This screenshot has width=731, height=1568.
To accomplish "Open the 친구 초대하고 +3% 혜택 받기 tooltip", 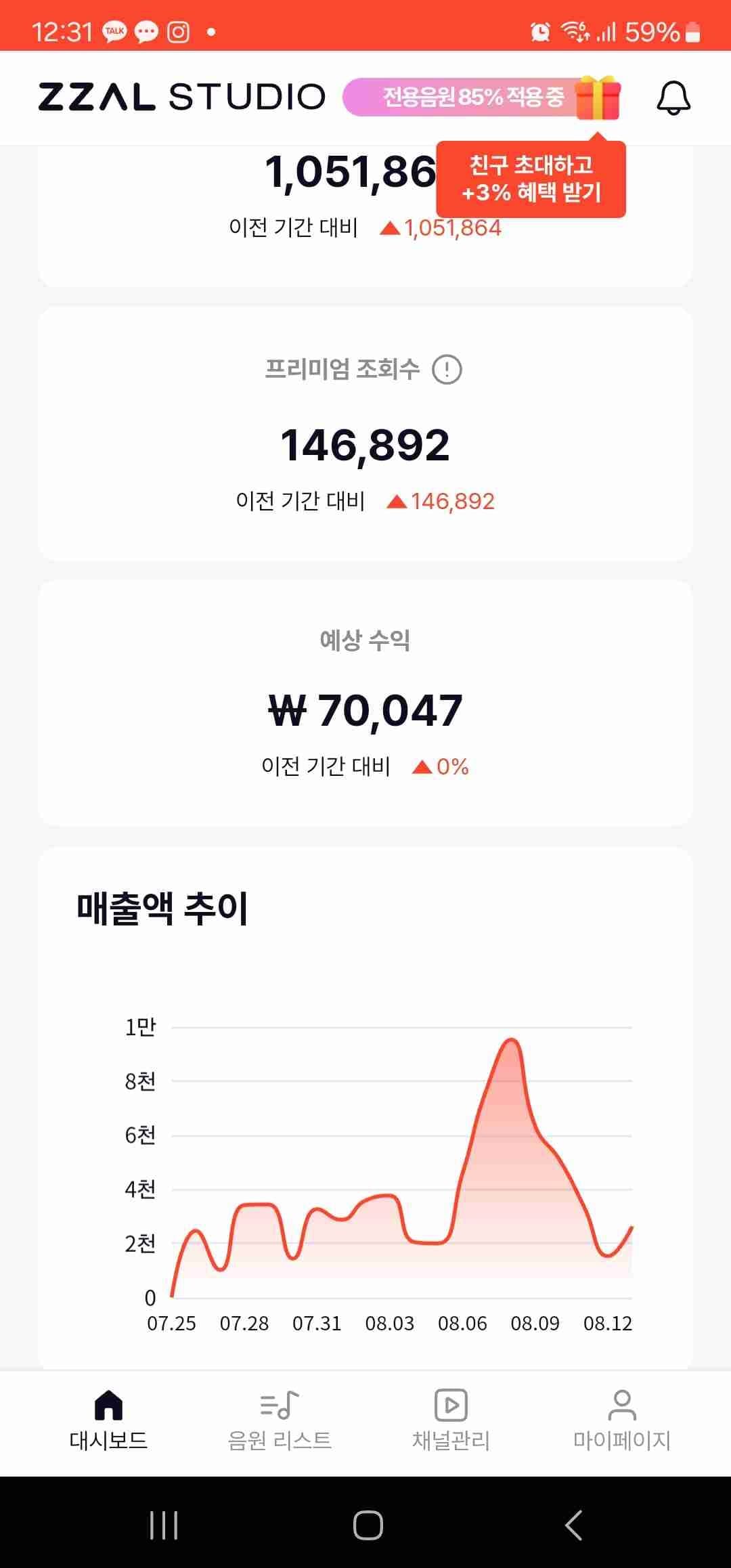I will [531, 179].
